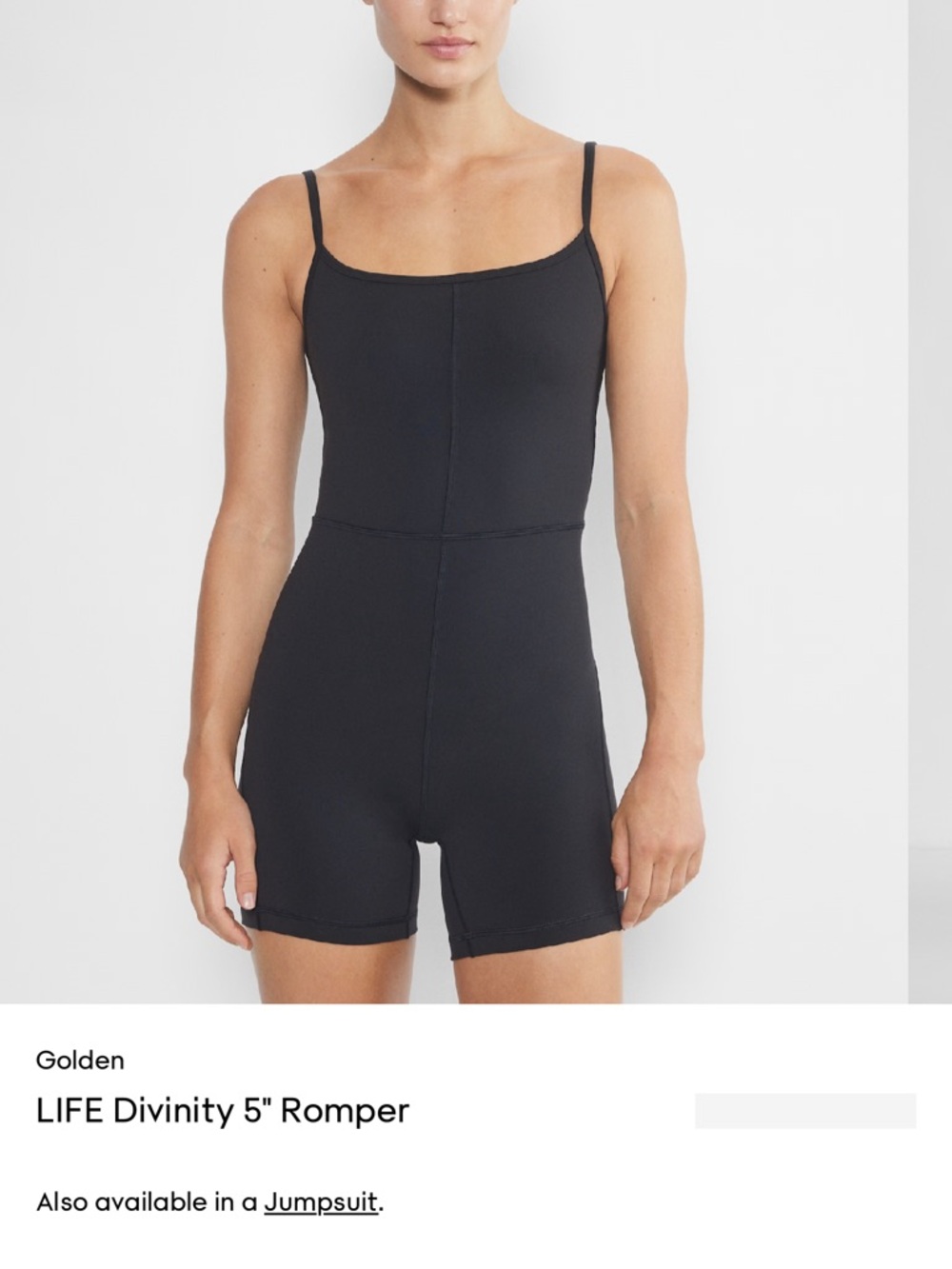
Task: Click the word Jumpsuit in the availability line
Action: tap(321, 1201)
